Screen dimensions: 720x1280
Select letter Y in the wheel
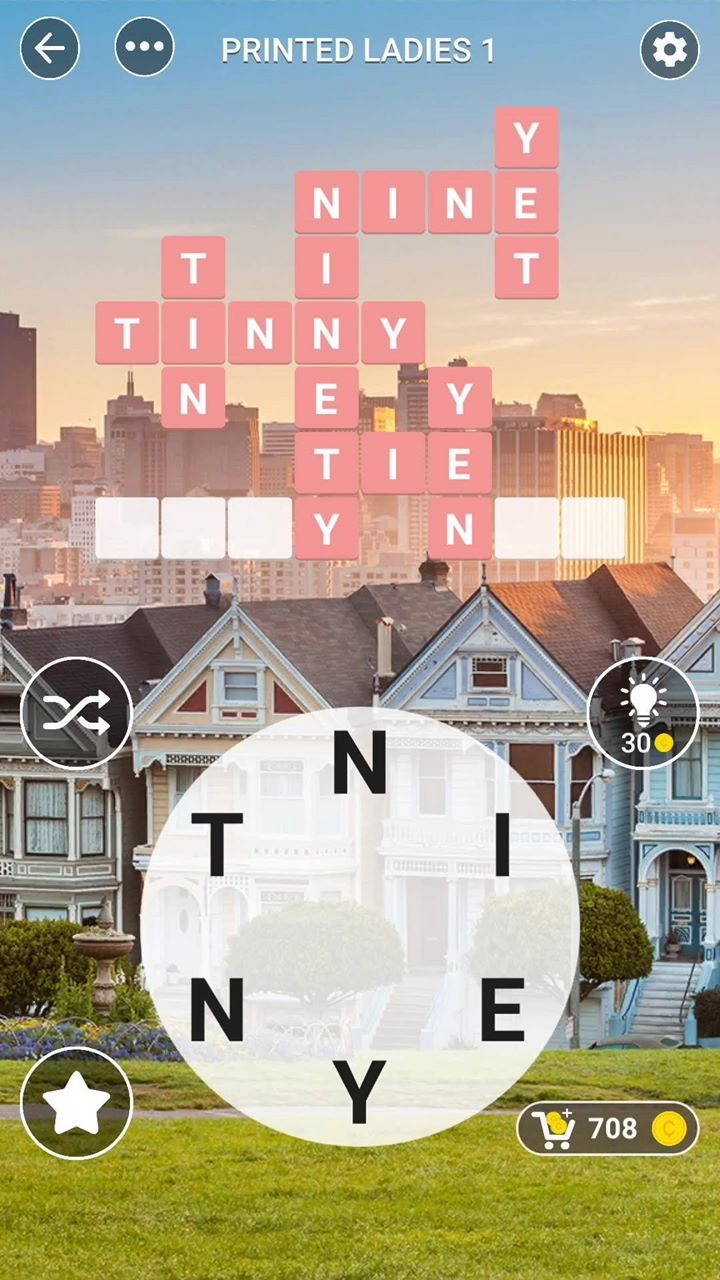(359, 1093)
